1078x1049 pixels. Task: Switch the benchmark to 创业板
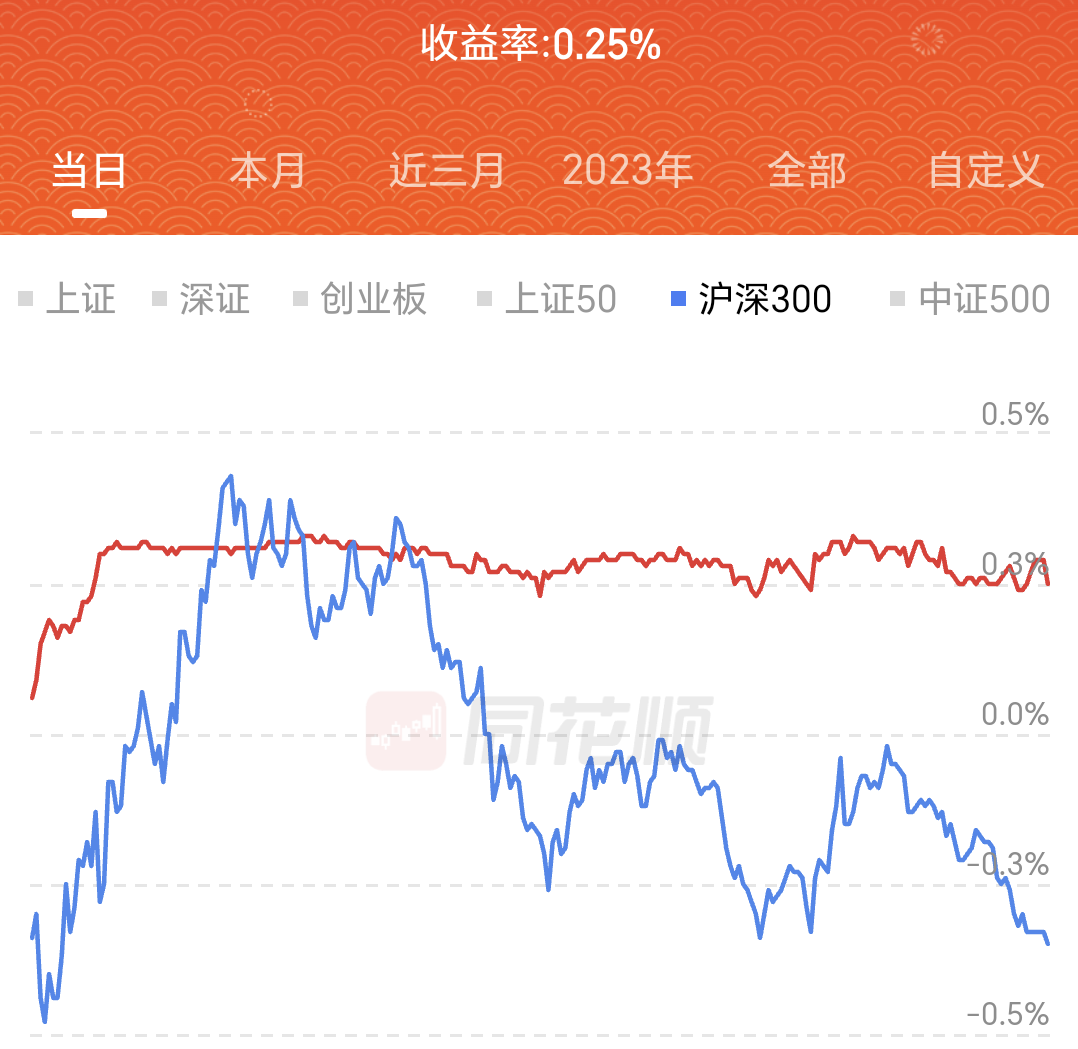(x=360, y=299)
